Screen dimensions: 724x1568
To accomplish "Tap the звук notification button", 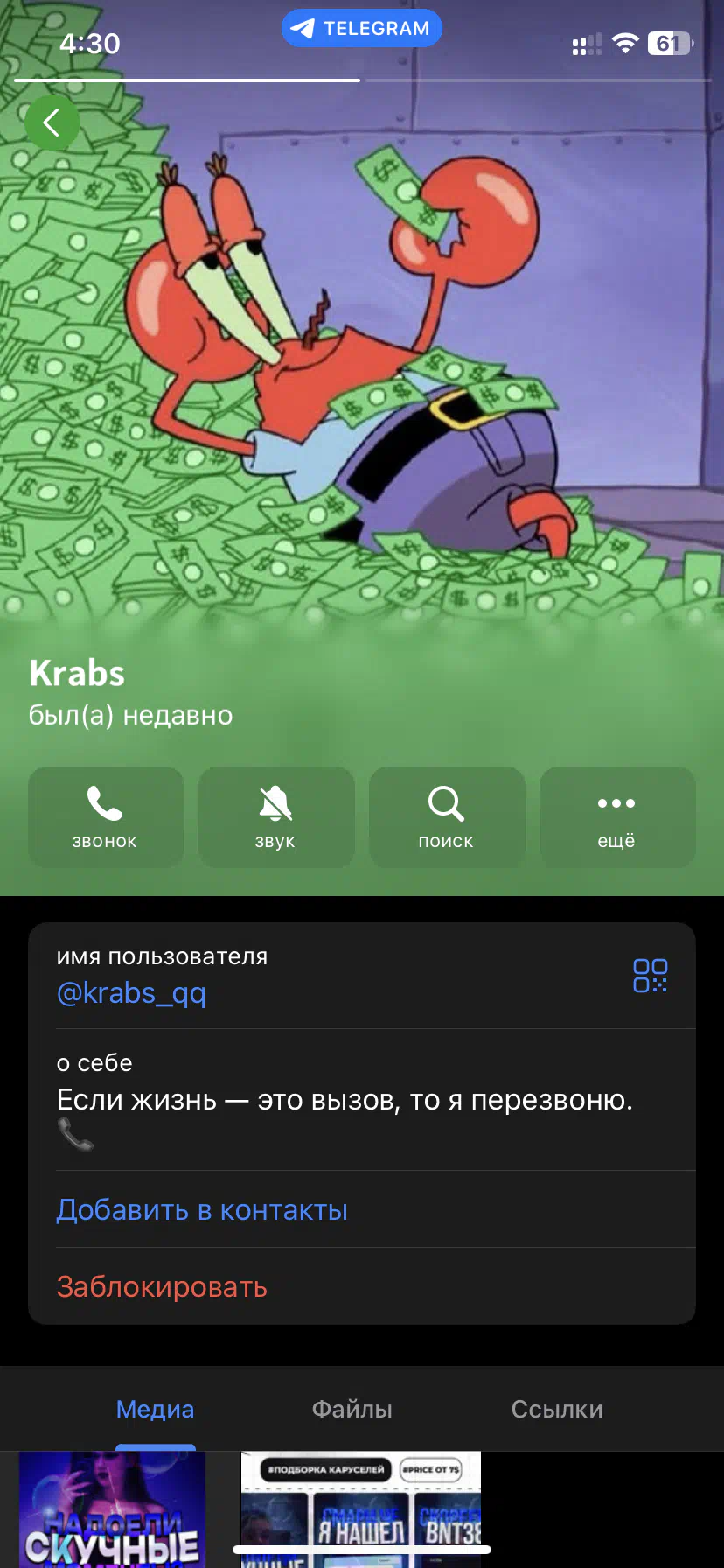I will click(x=276, y=817).
